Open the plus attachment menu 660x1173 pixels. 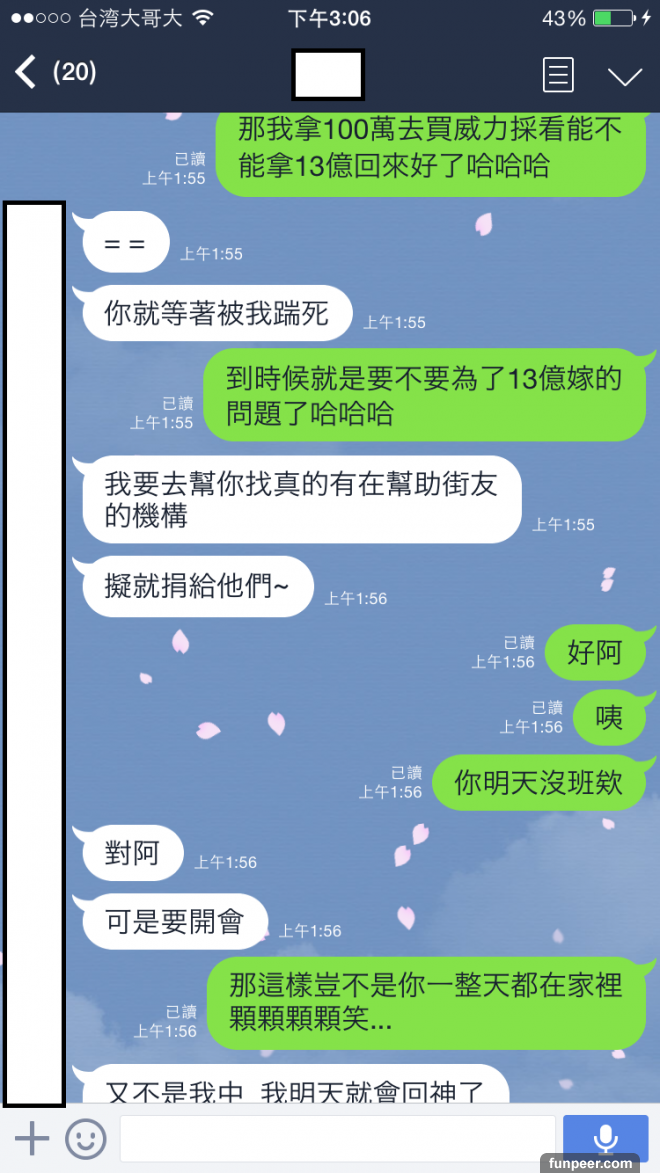32,1138
